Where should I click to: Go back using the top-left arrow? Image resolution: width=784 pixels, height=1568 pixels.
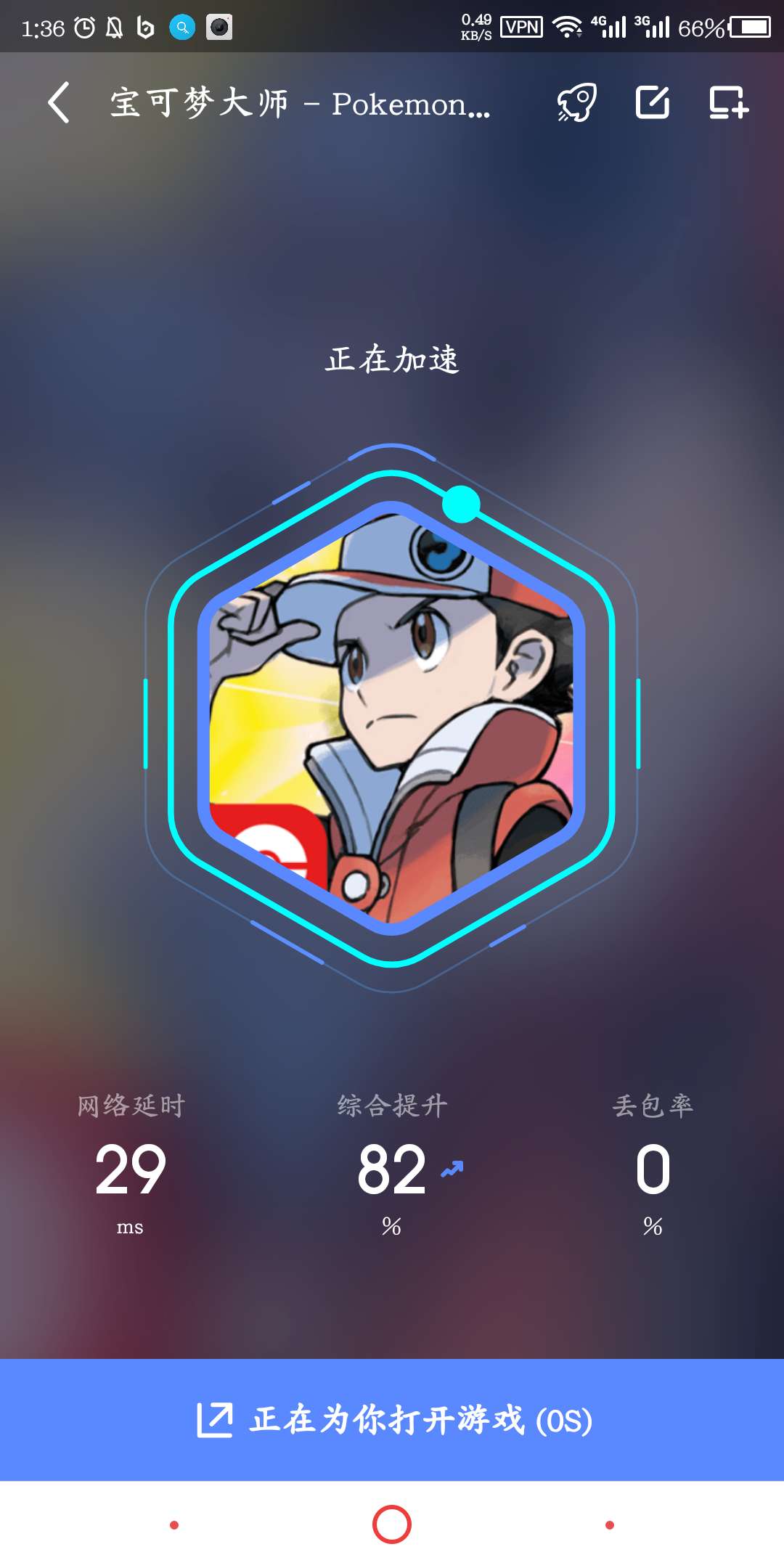click(x=60, y=102)
